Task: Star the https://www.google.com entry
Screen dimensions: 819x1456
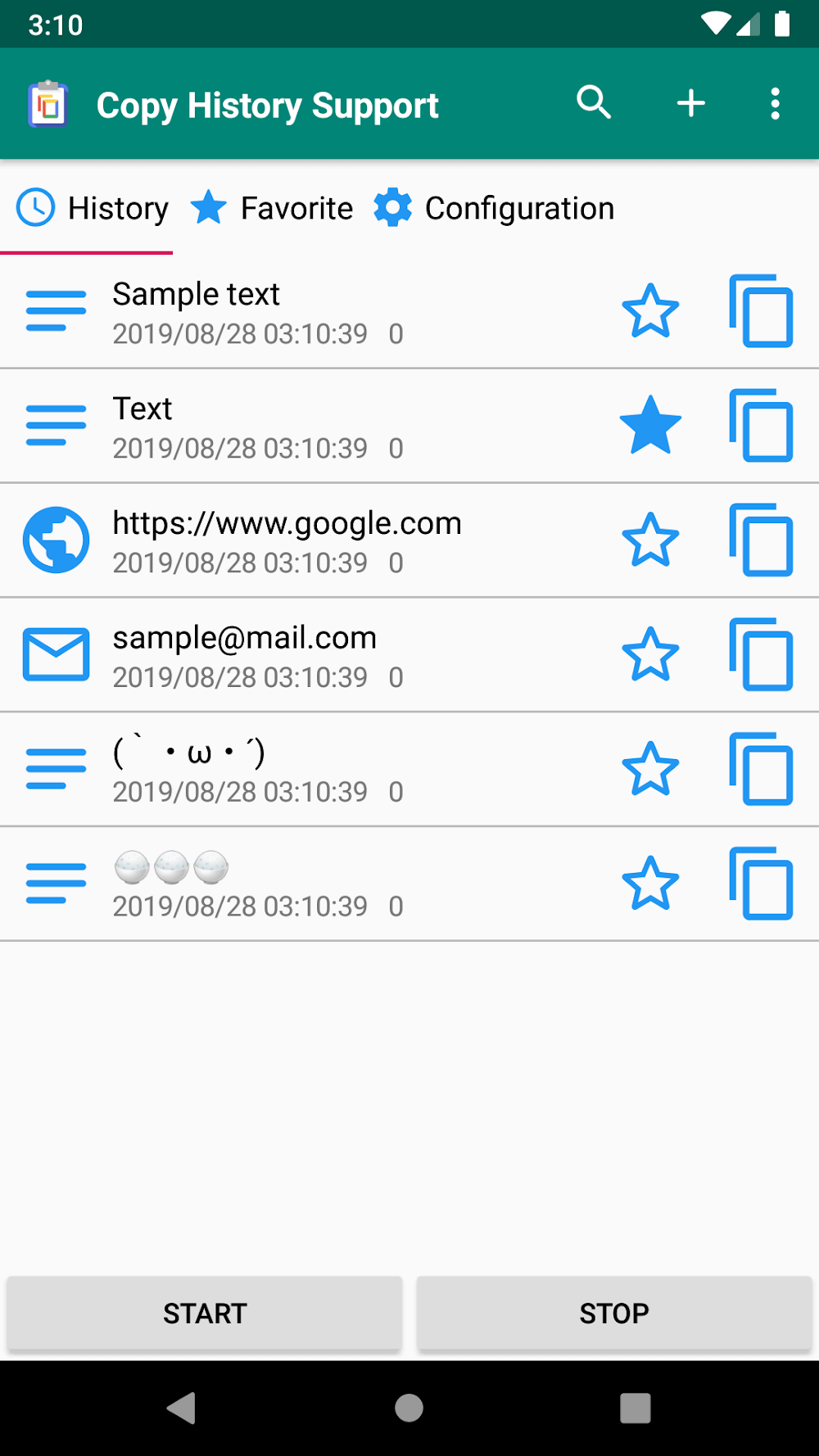Action: [651, 540]
